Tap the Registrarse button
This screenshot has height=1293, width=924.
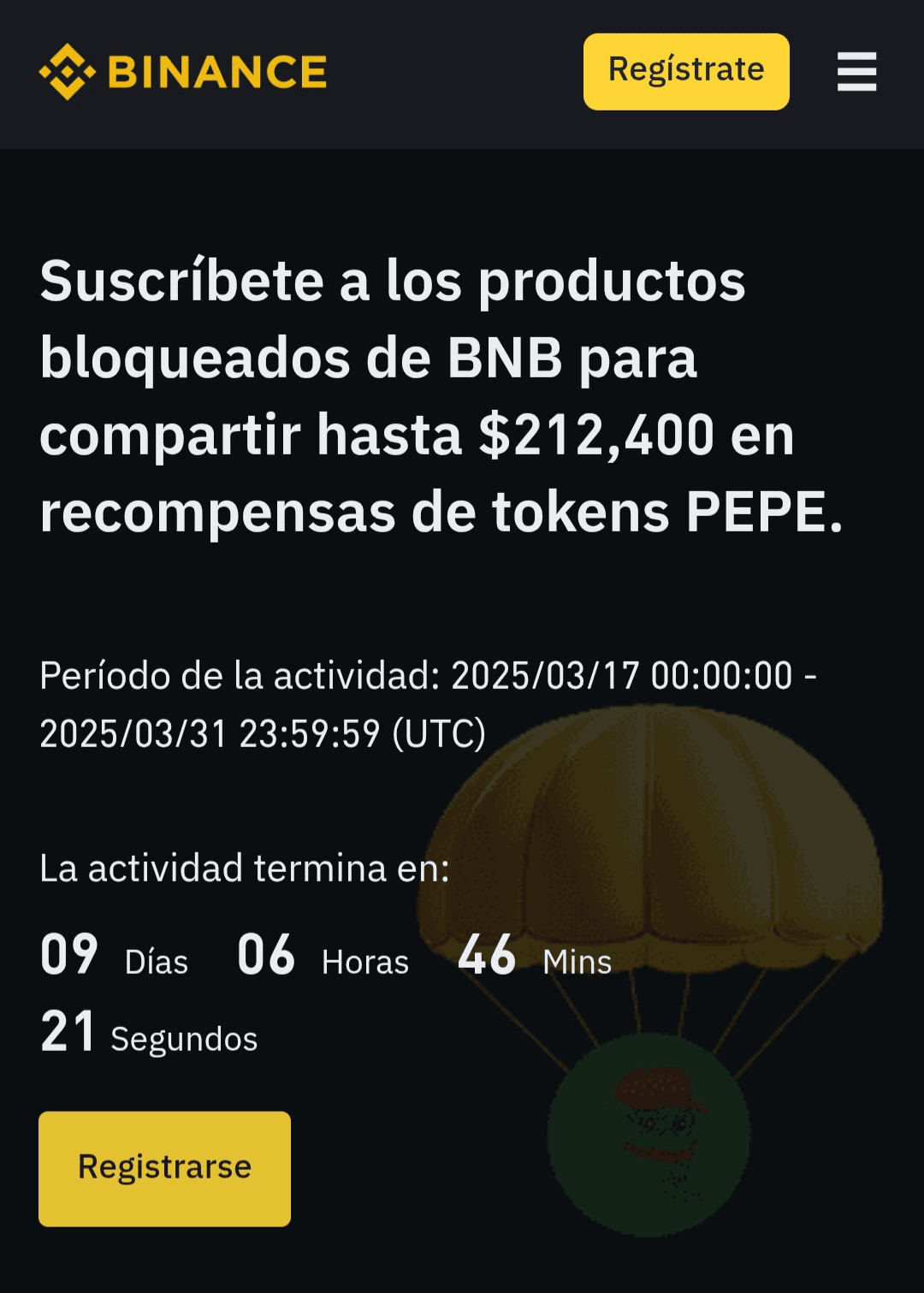pyautogui.click(x=164, y=1168)
